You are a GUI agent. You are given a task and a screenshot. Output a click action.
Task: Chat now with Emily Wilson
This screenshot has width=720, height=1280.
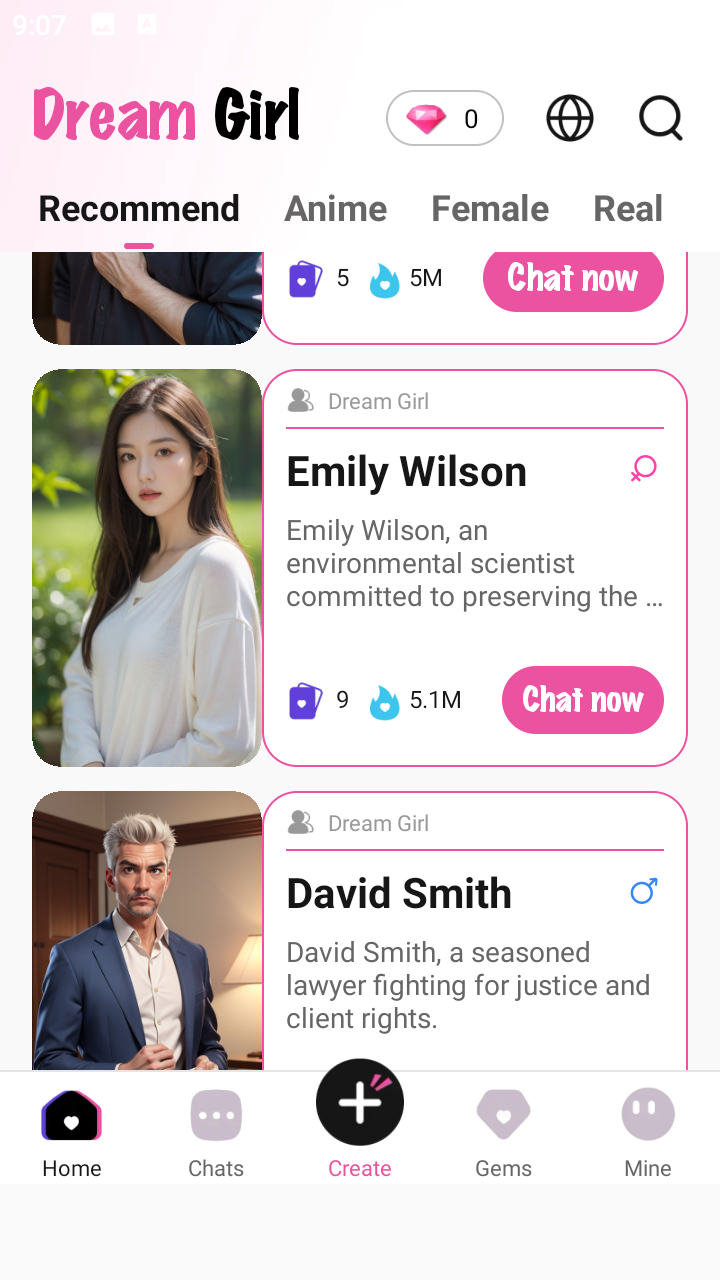point(583,700)
